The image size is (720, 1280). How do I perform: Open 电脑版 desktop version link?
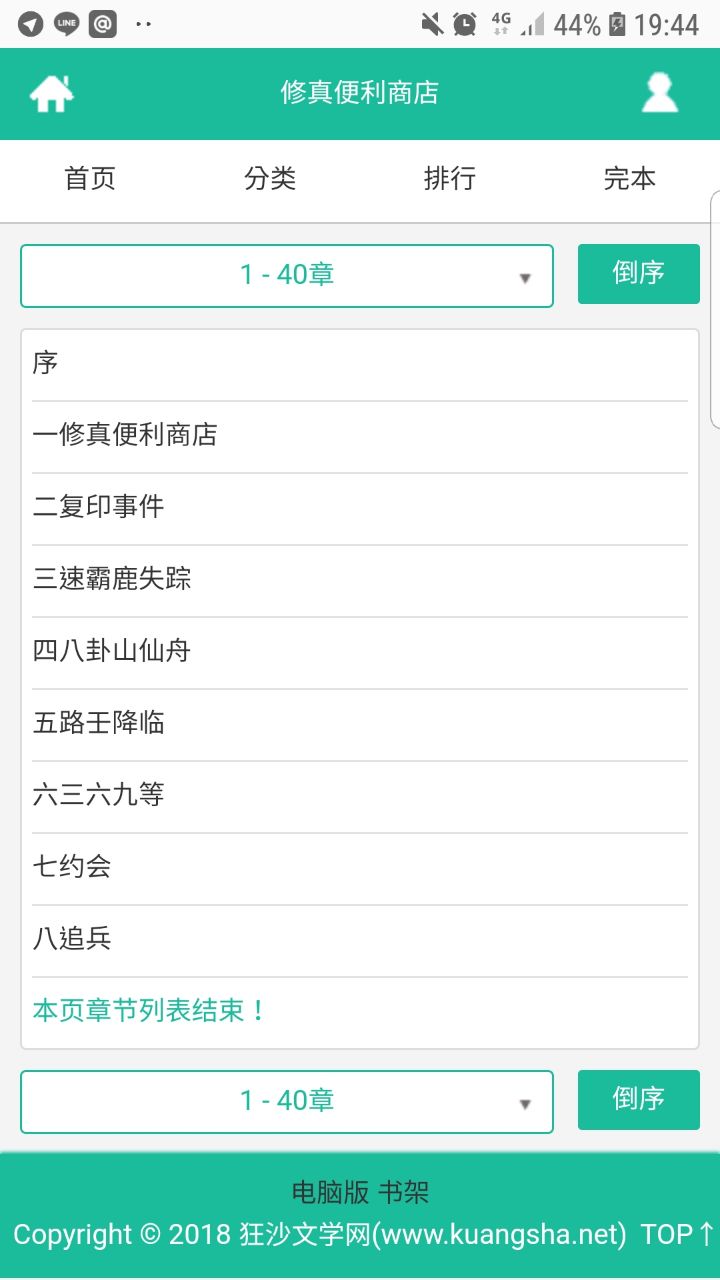click(x=330, y=1192)
